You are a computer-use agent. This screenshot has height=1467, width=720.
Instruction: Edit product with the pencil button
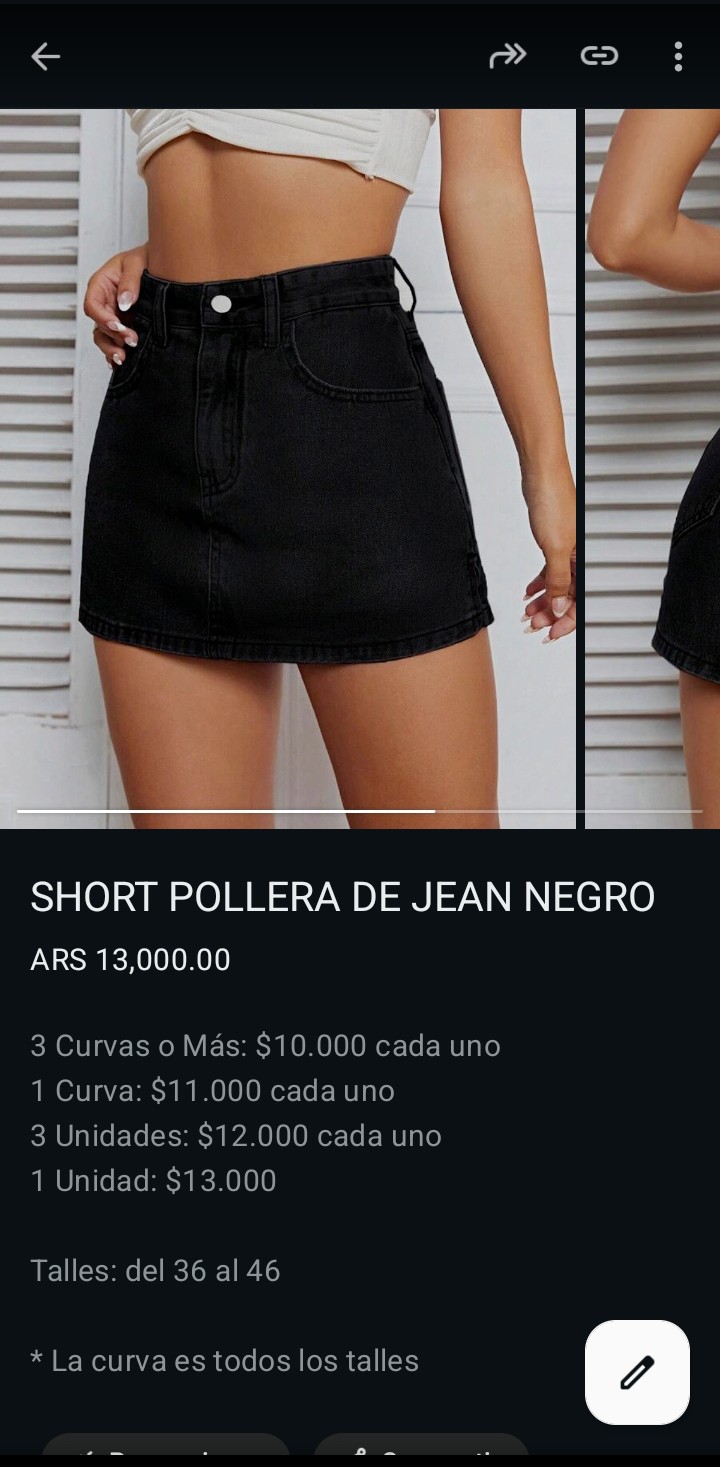coord(637,1372)
